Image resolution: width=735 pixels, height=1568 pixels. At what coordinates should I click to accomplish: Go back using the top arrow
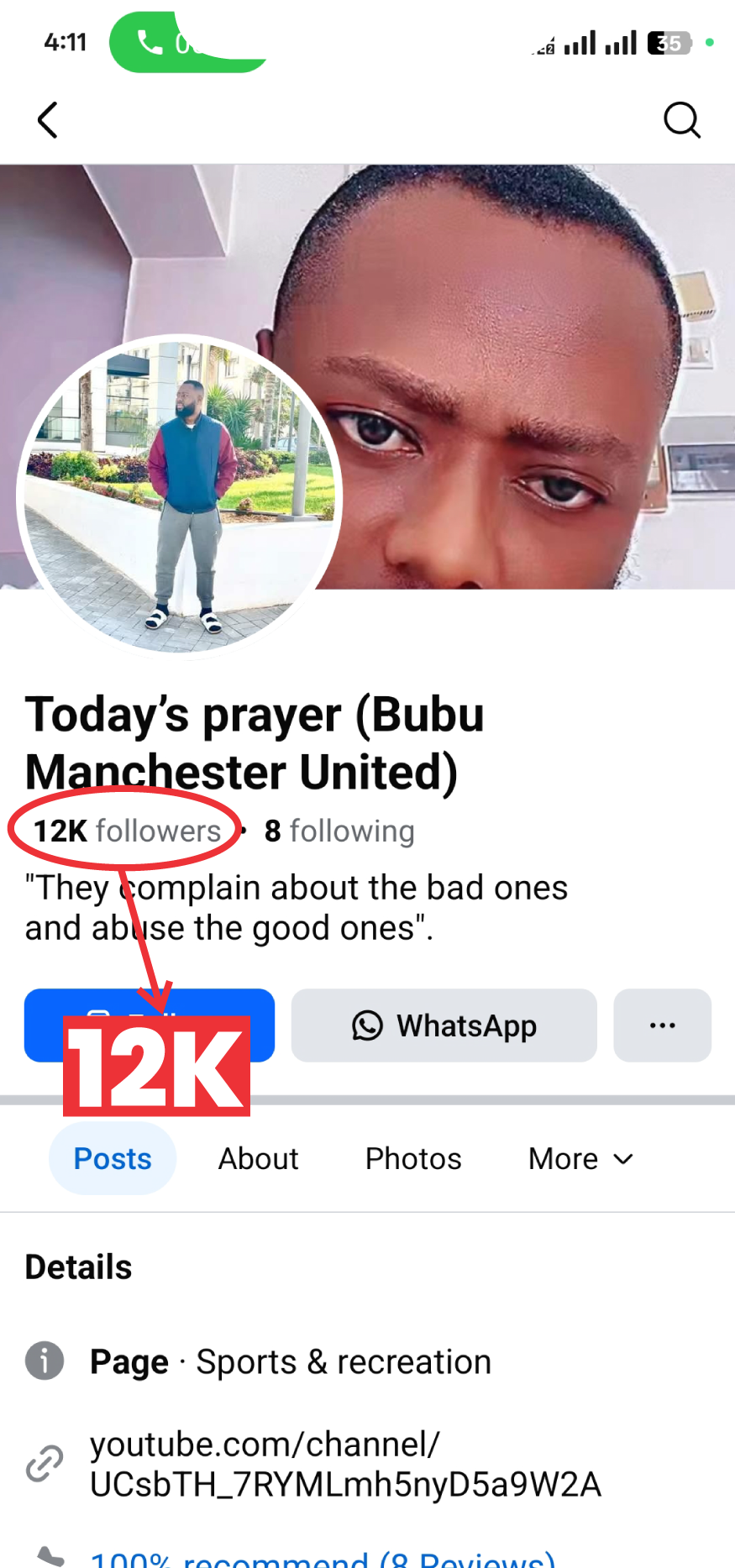[48, 120]
